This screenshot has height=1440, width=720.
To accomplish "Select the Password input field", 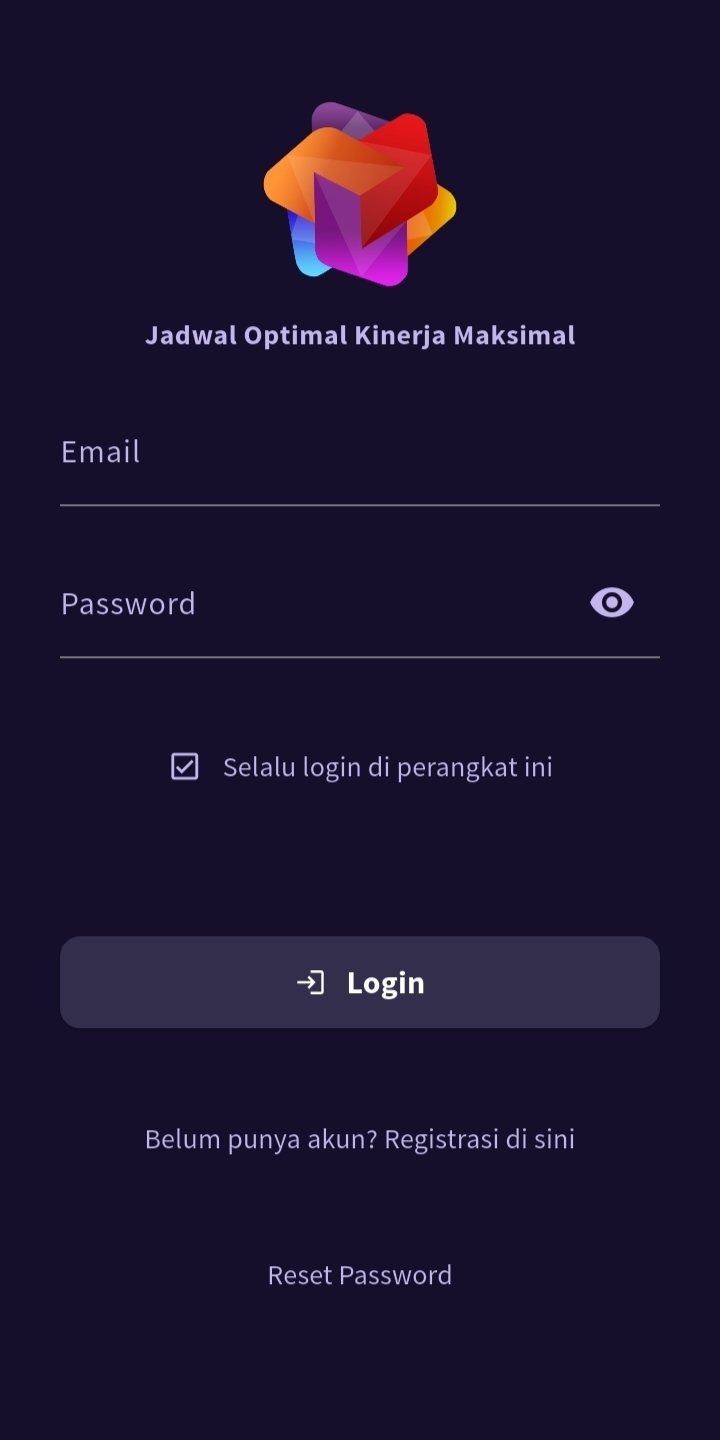I will 300,603.
